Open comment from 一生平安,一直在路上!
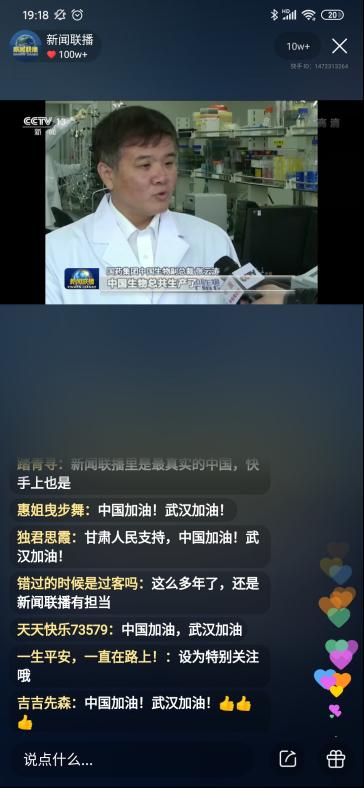The width and height of the screenshot is (364, 788). (140, 666)
